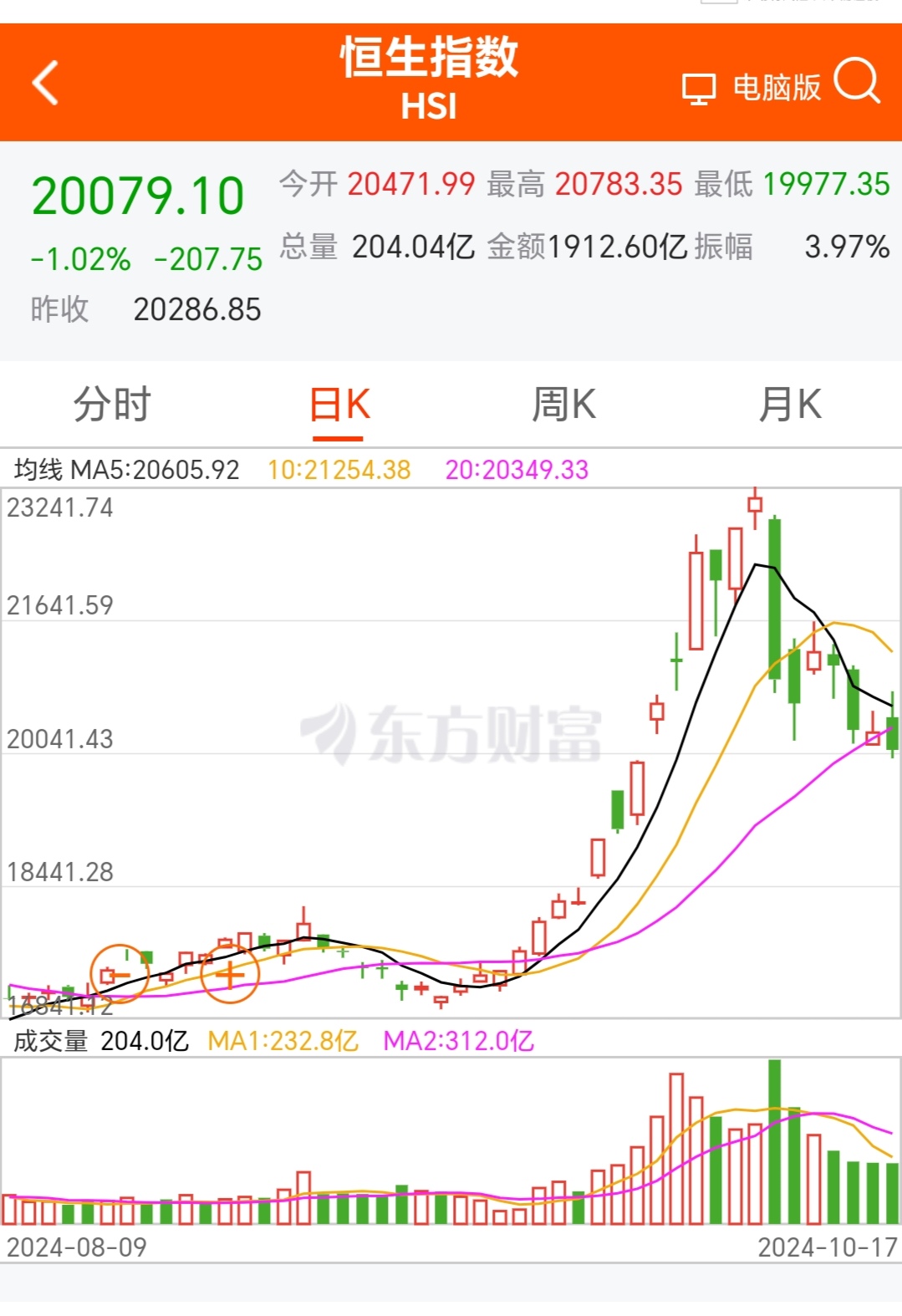The image size is (902, 1316).
Task: Switch to the 周K weekly chart tab
Action: click(x=563, y=404)
